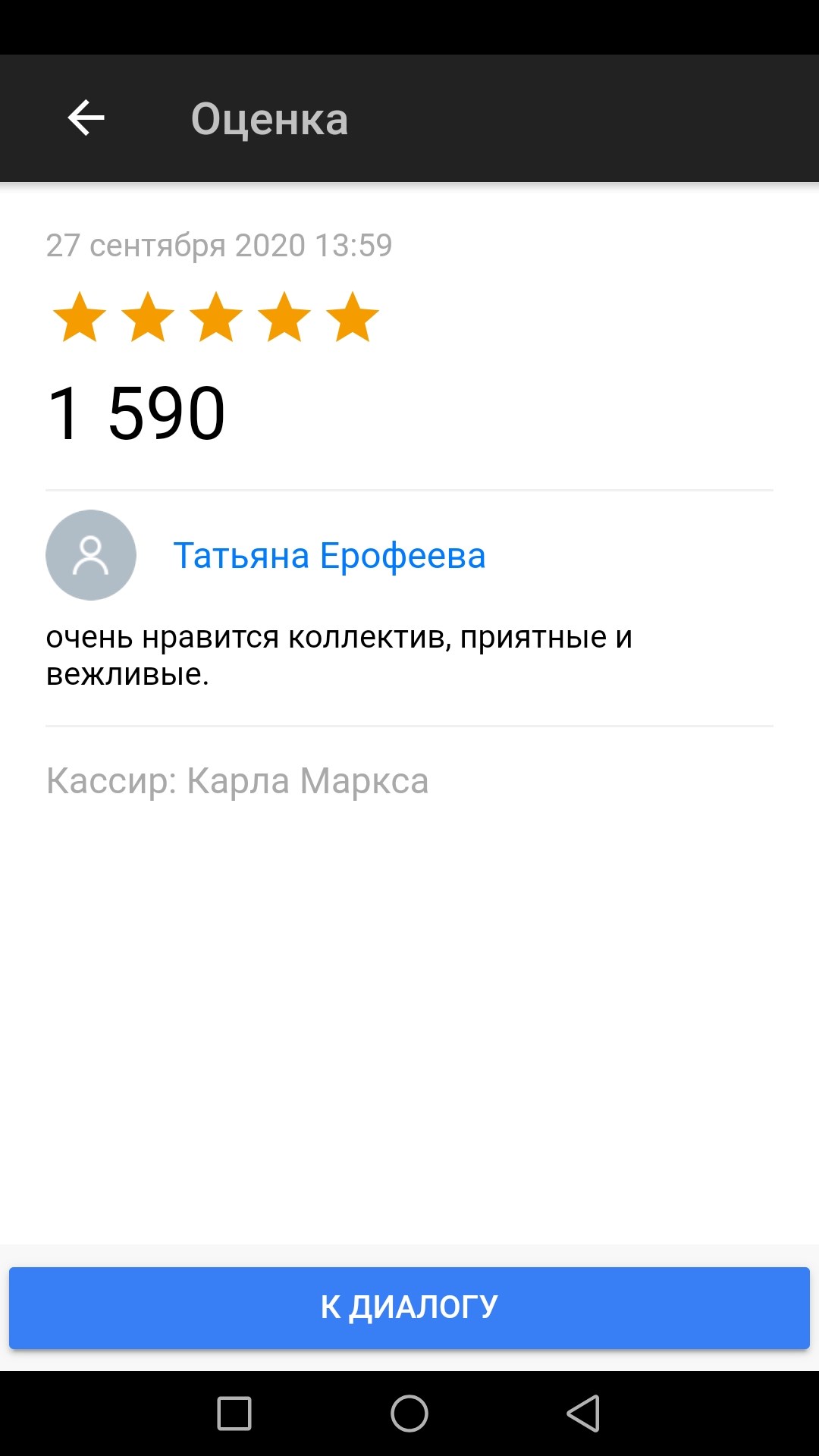Go back using the app bar arrow
The image size is (819, 1456).
pos(86,118)
